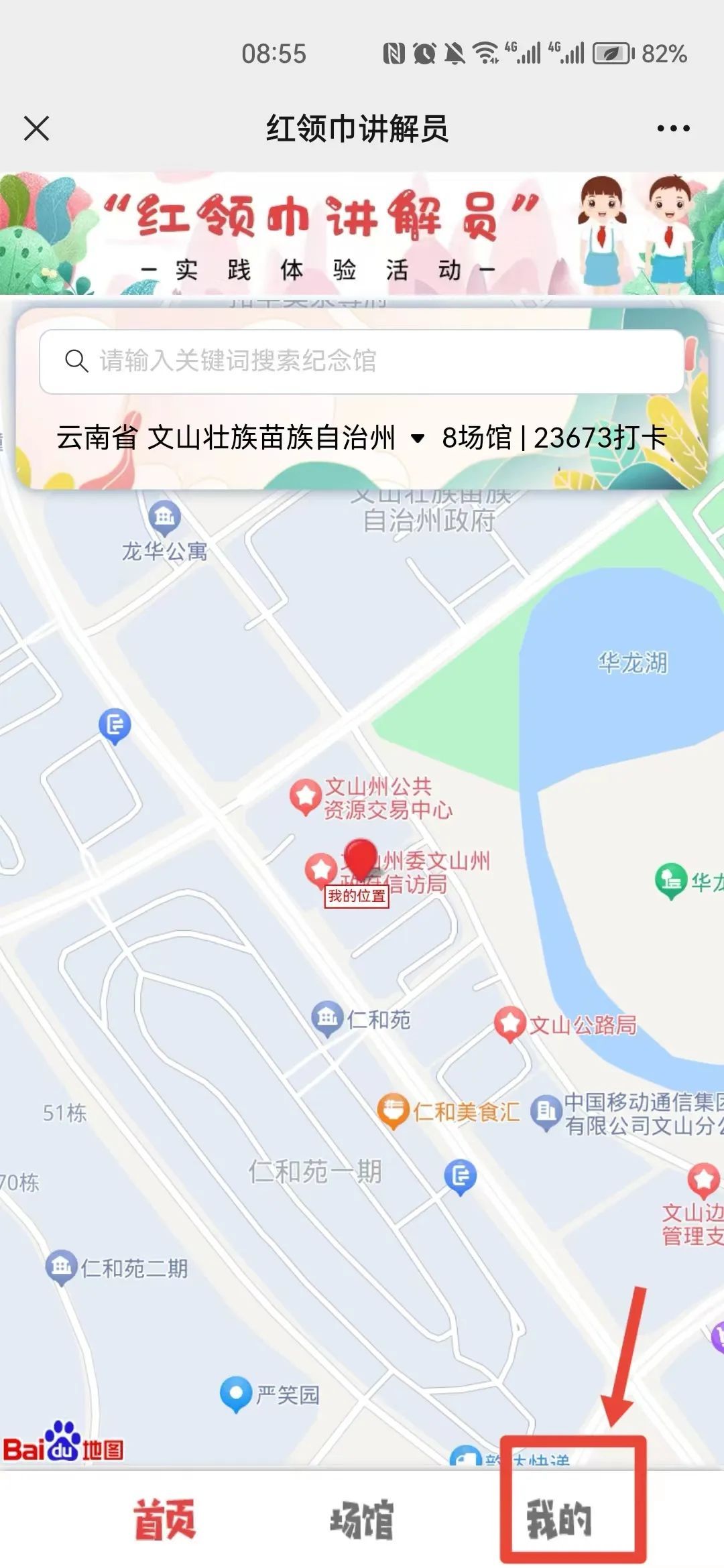Switch to the 首页 tab
This screenshot has width=724, height=1568.
[x=165, y=1519]
